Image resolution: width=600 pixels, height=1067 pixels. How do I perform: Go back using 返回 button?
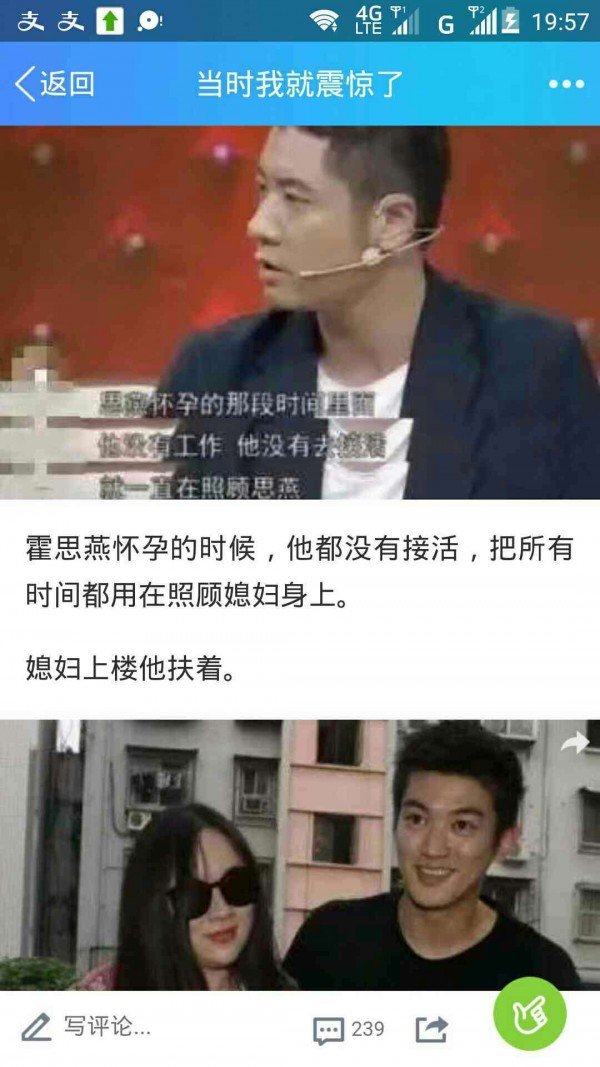(55, 84)
